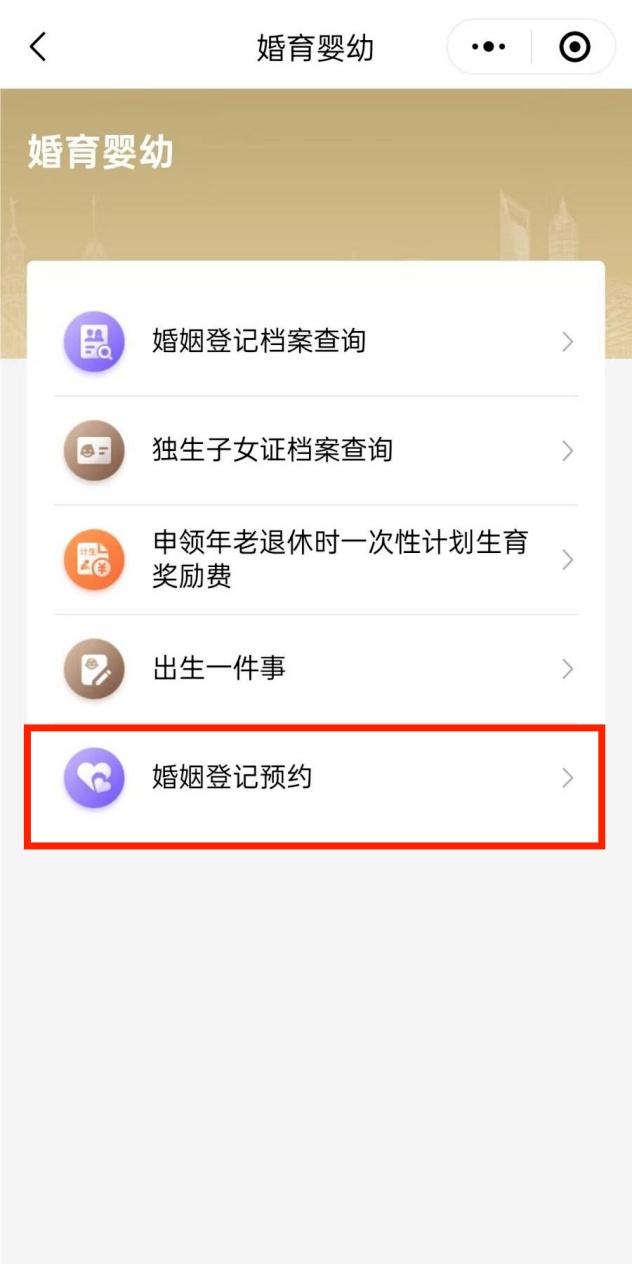The height and width of the screenshot is (1264, 632).
Task: Go back using the top-left arrow
Action: point(38,47)
